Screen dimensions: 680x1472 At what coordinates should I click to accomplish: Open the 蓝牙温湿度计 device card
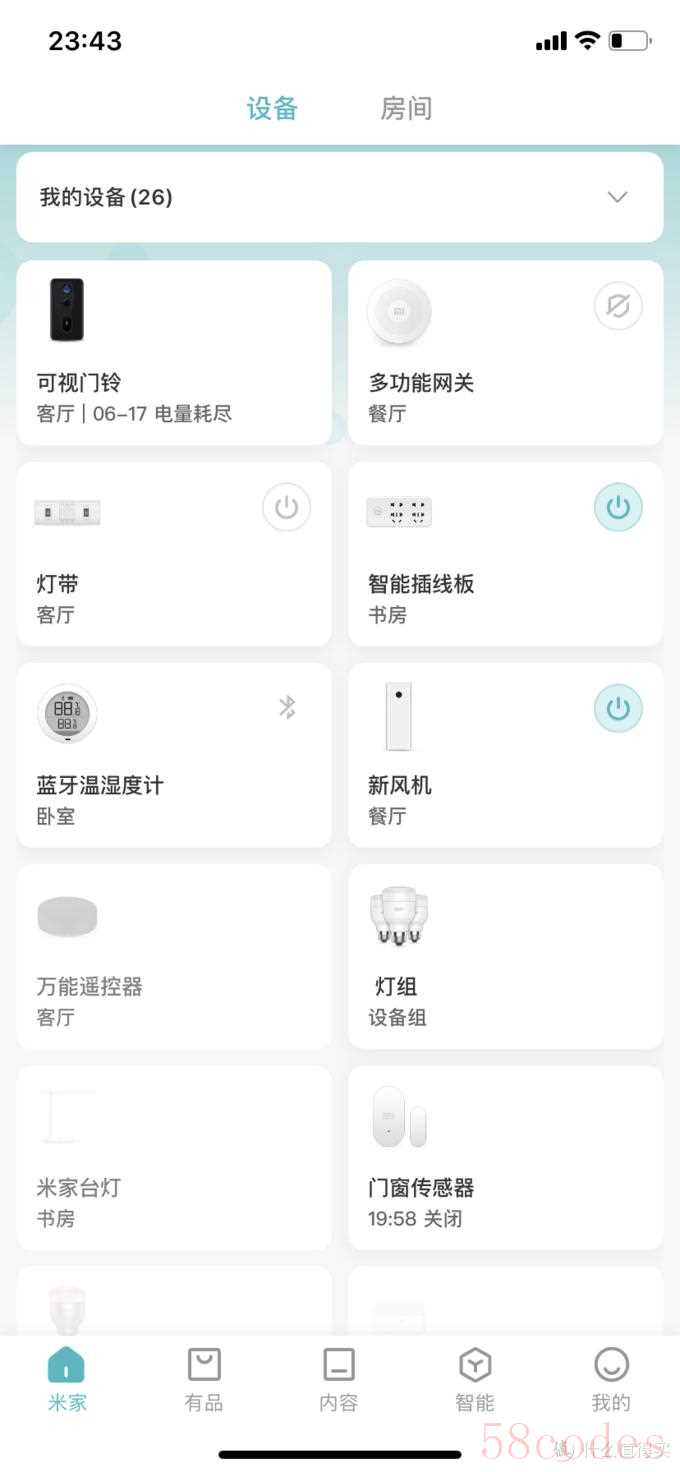pos(174,755)
